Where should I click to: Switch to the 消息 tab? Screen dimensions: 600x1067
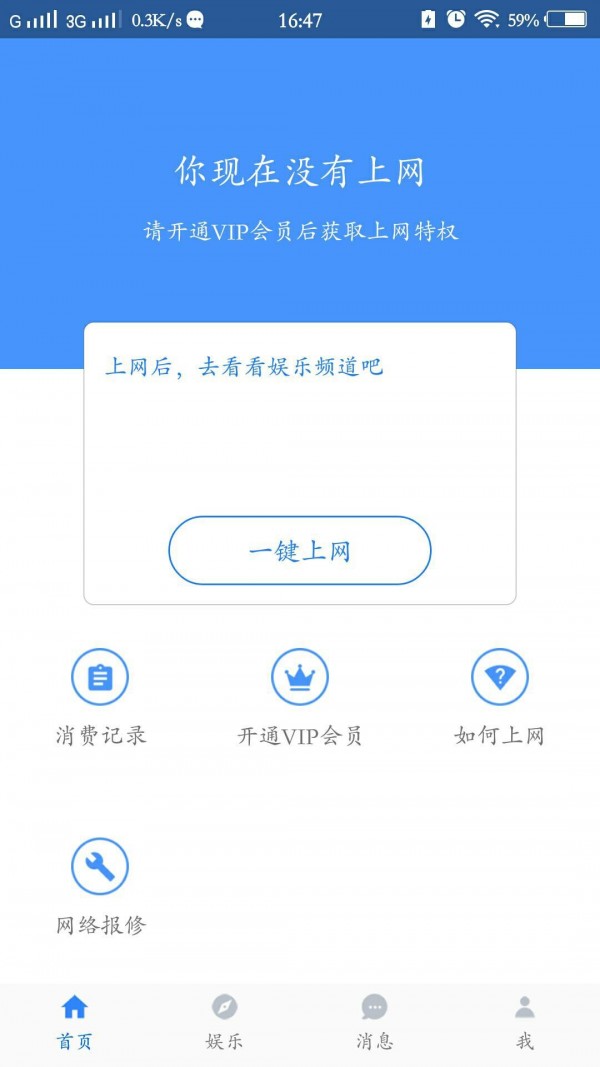(x=375, y=1022)
